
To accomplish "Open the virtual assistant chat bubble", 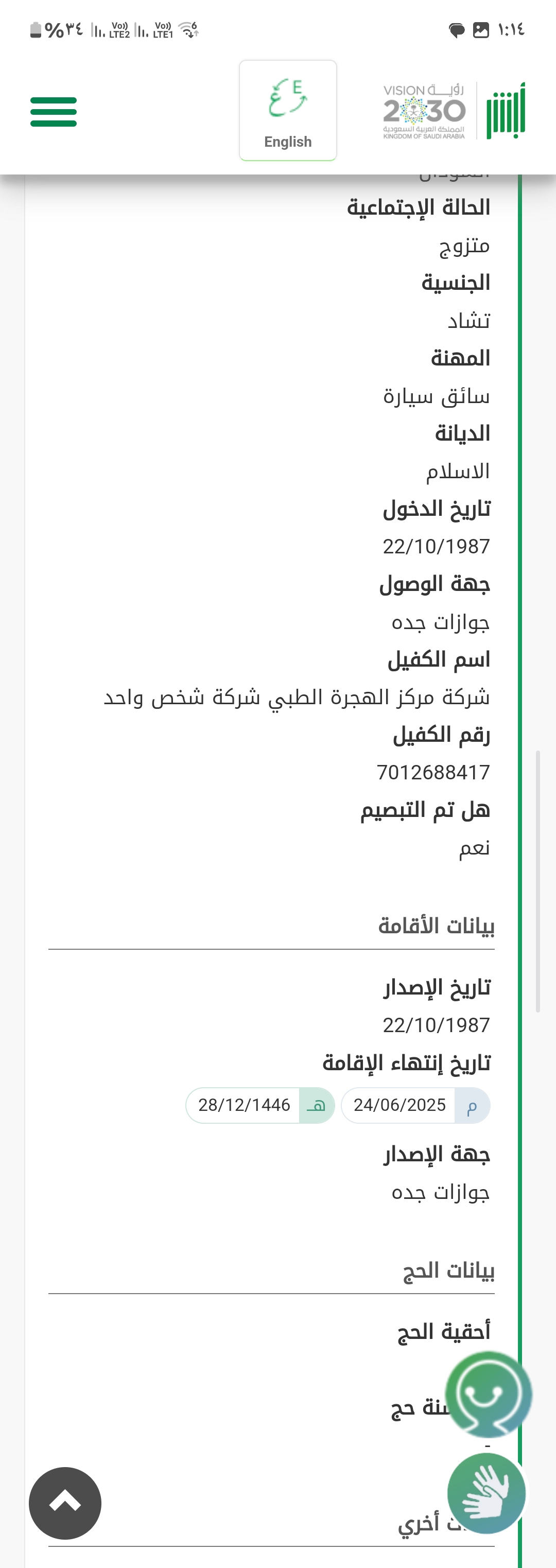I will [x=488, y=1395].
